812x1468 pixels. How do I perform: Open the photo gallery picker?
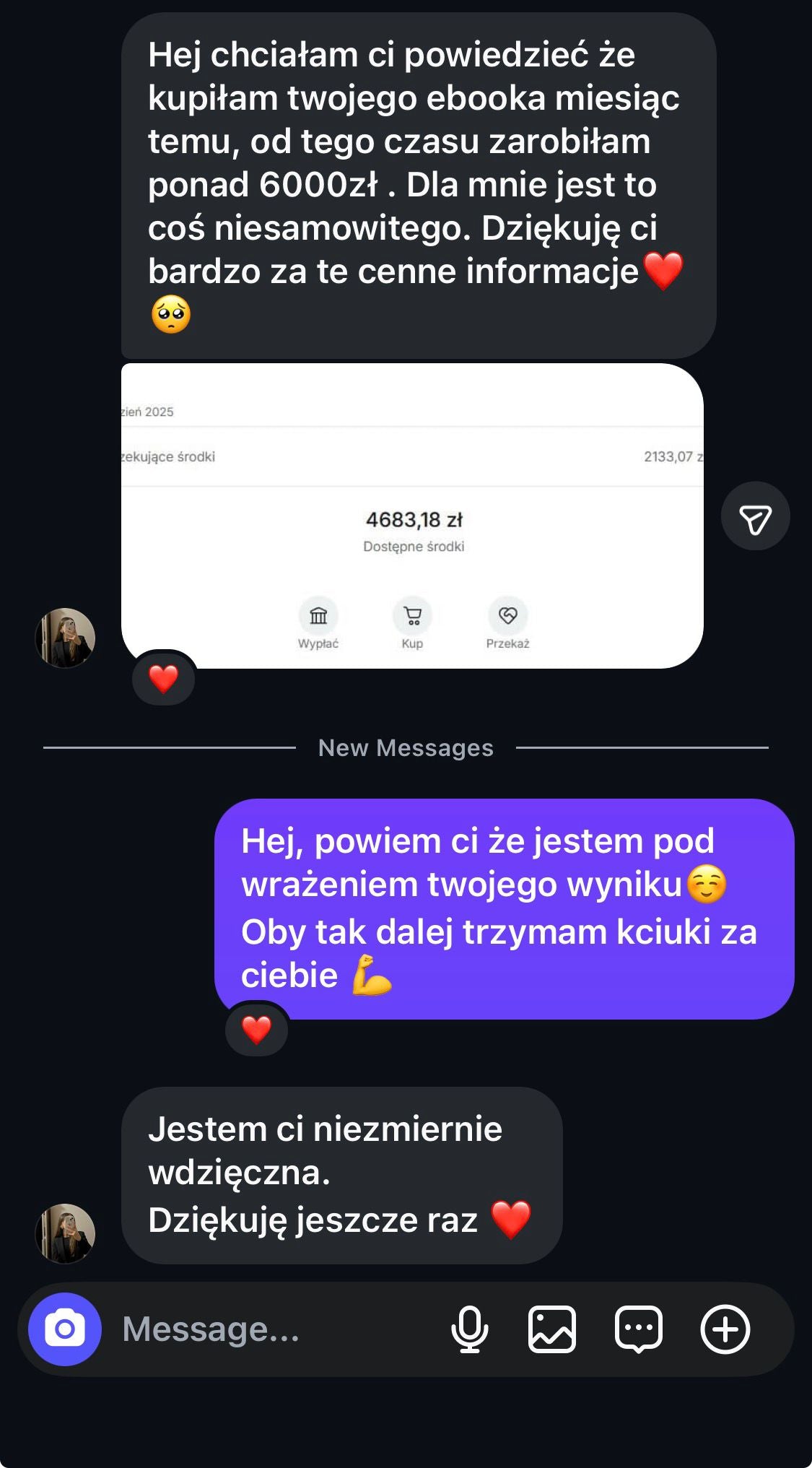click(552, 1329)
